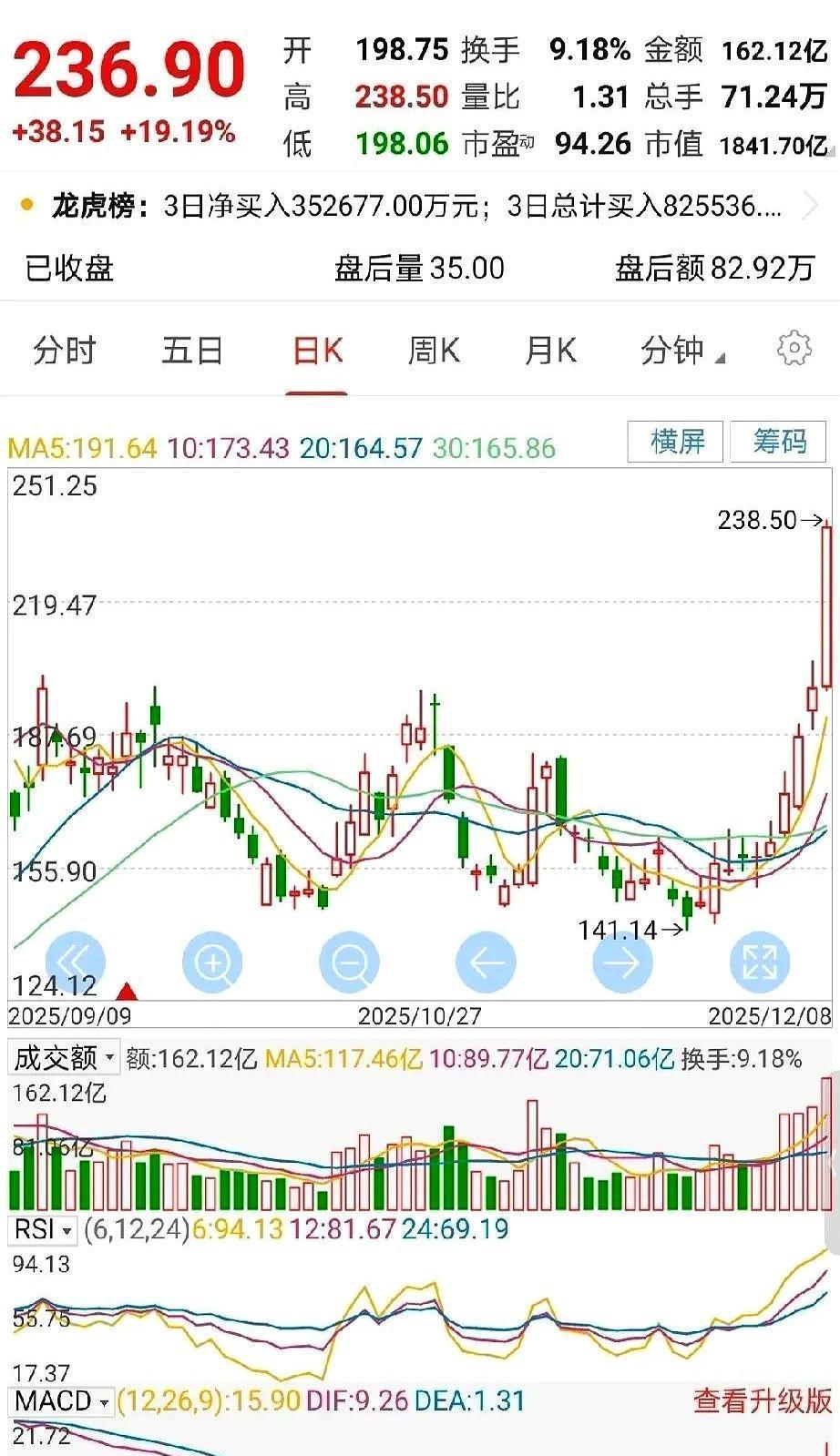Viewport: 840px width, 1456px height.
Task: Open the RSI indicator dropdown
Action: [41, 1230]
